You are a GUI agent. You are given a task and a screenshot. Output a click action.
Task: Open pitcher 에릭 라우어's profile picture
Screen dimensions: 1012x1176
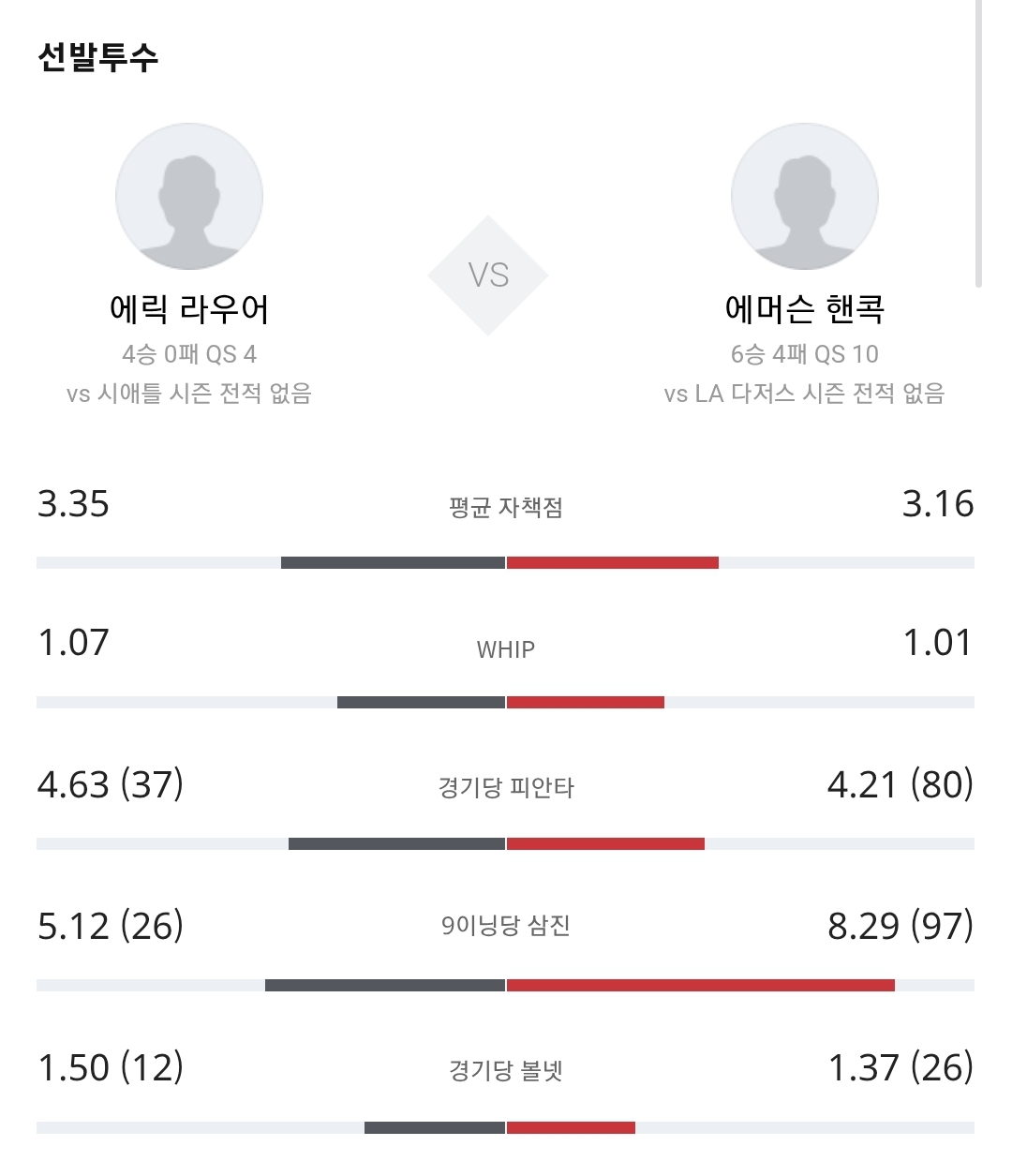189,197
